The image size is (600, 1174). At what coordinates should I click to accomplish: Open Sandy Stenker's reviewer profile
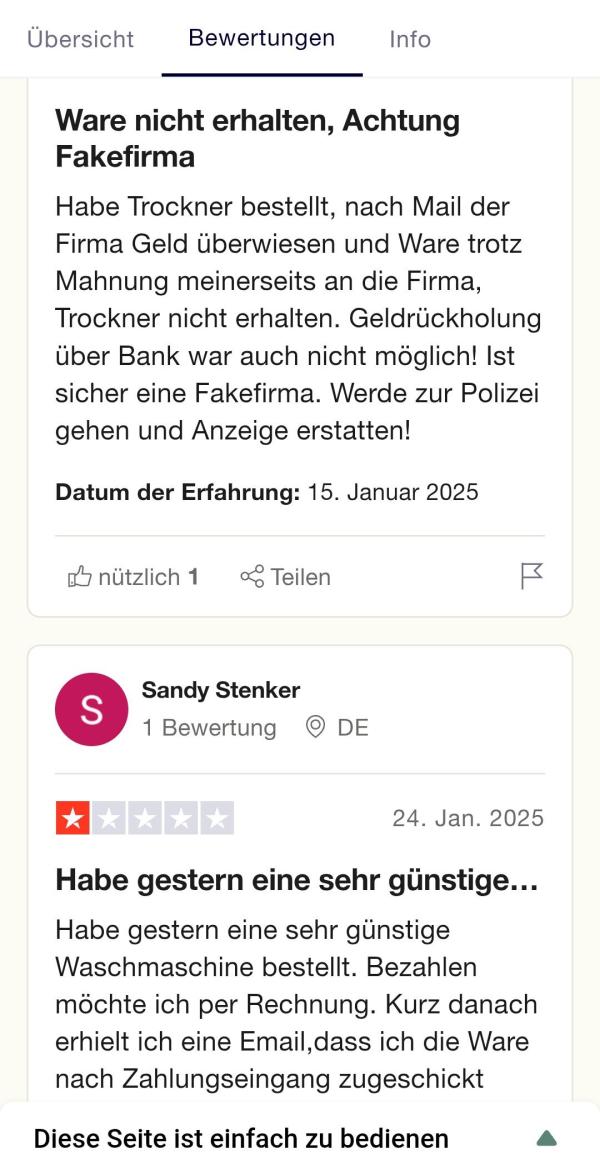pos(221,690)
